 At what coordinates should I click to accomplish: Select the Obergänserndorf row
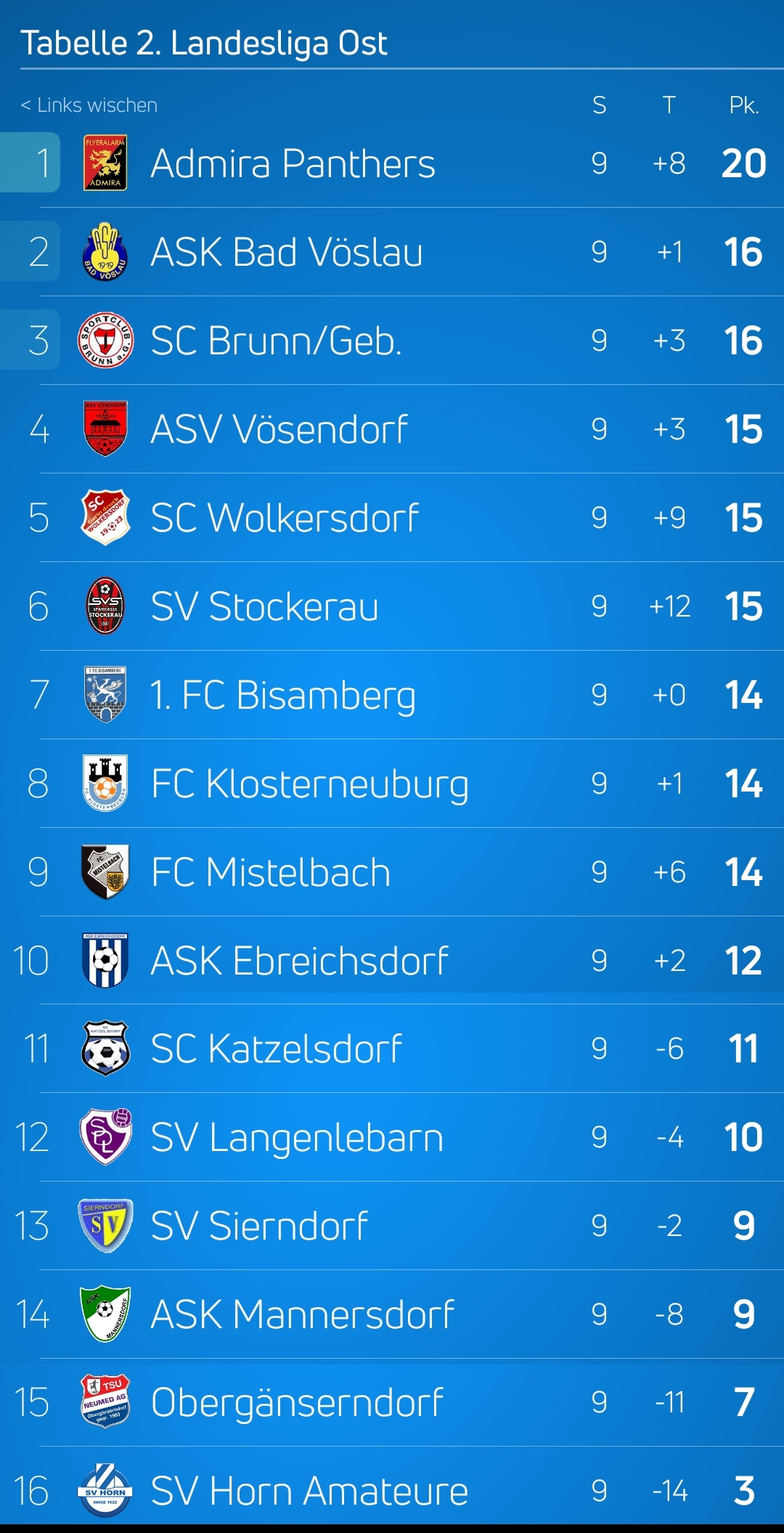392,1402
